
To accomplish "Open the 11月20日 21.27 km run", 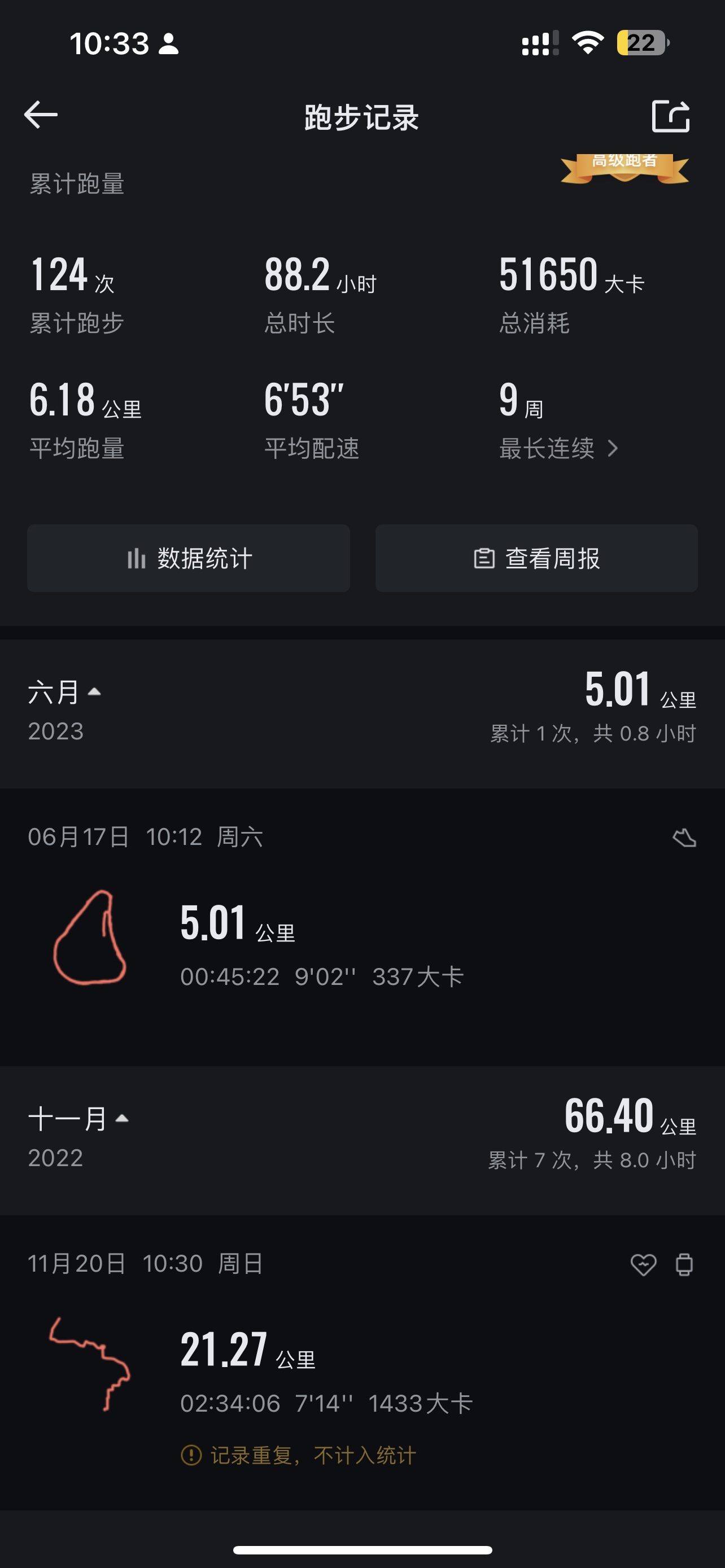I will tap(362, 1362).
